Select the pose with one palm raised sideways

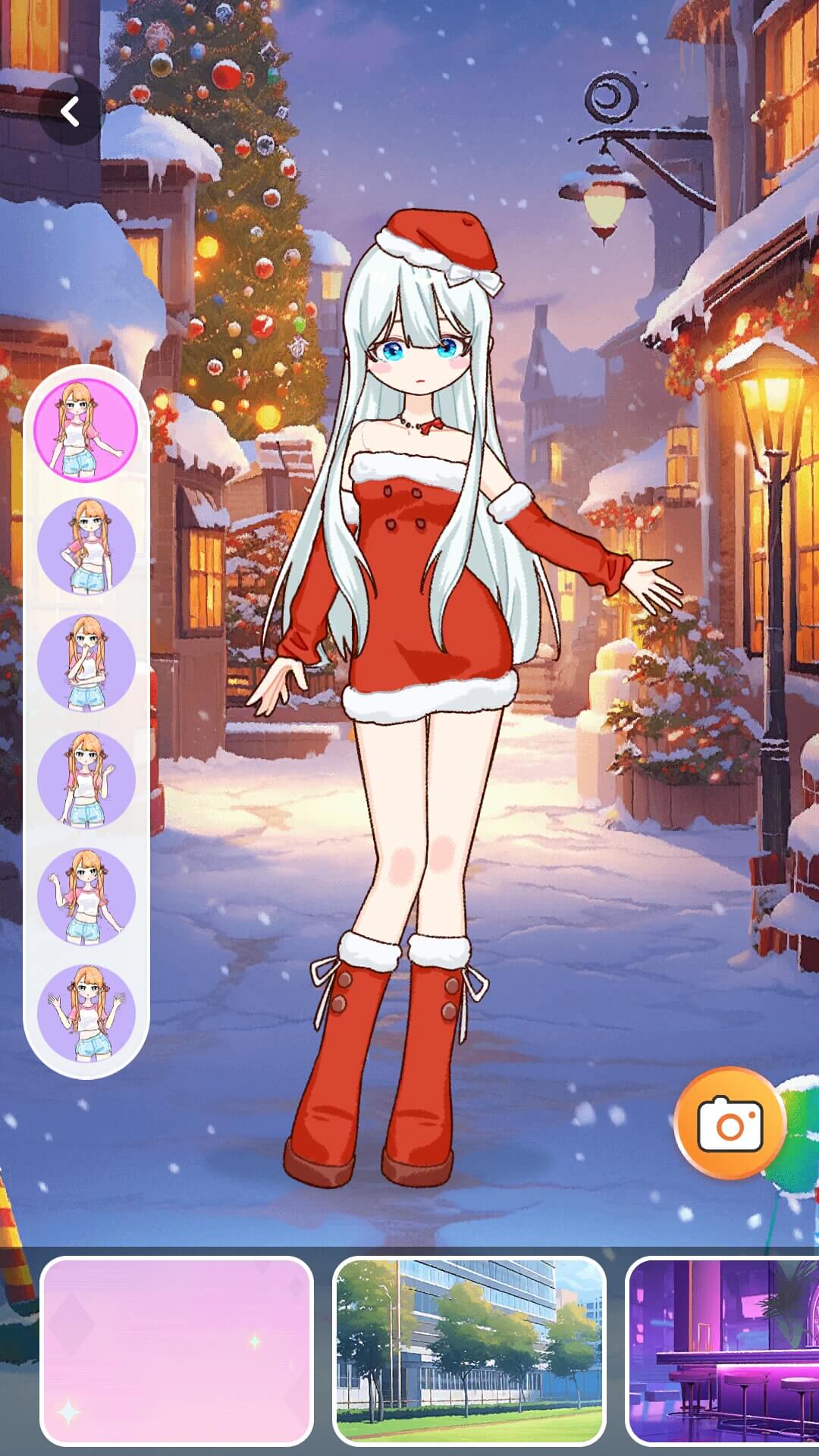[x=86, y=780]
